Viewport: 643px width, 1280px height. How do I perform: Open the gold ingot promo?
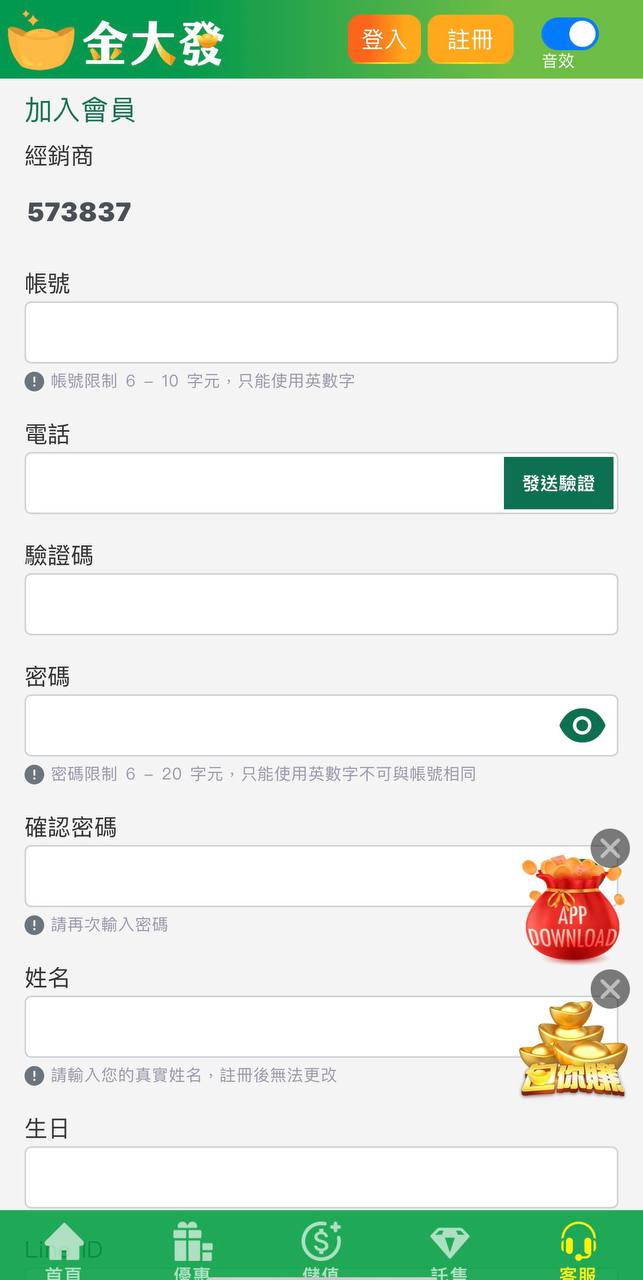coord(573,1050)
